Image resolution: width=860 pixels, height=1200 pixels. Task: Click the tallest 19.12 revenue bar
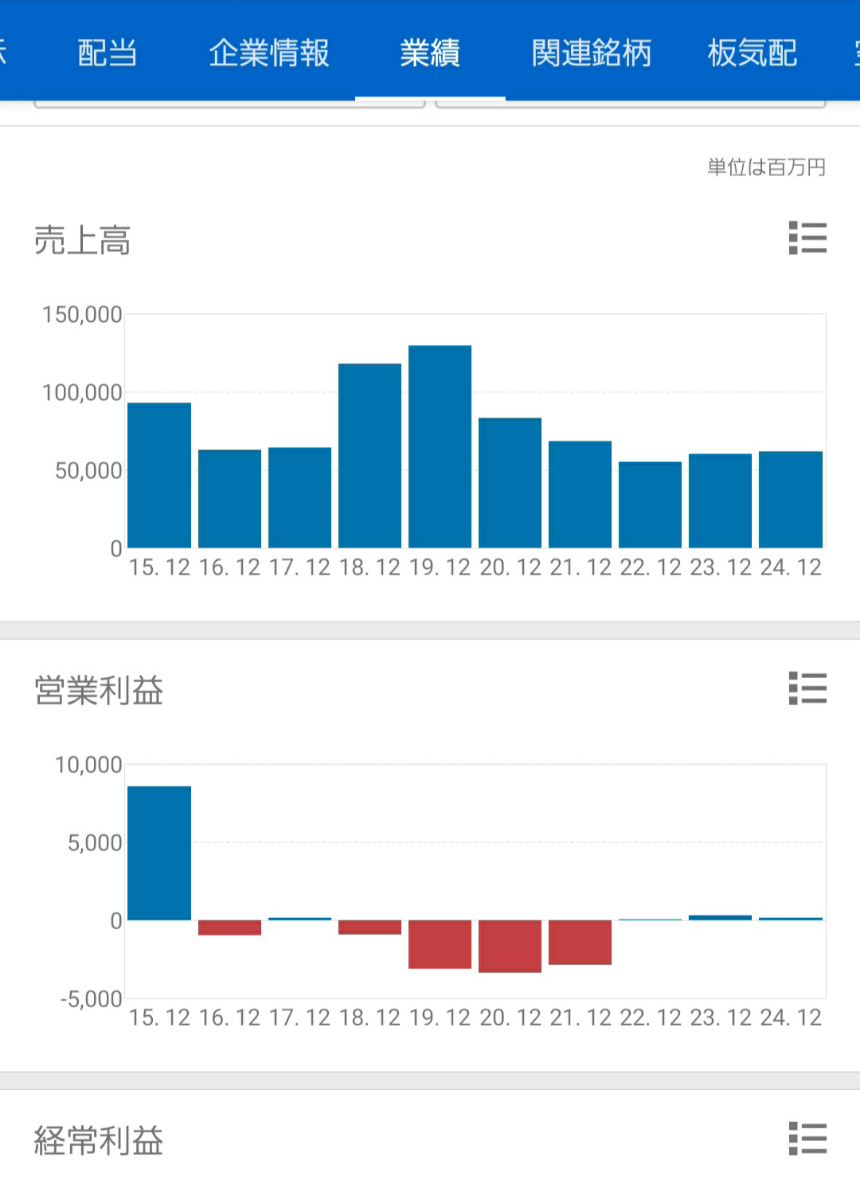pyautogui.click(x=440, y=445)
